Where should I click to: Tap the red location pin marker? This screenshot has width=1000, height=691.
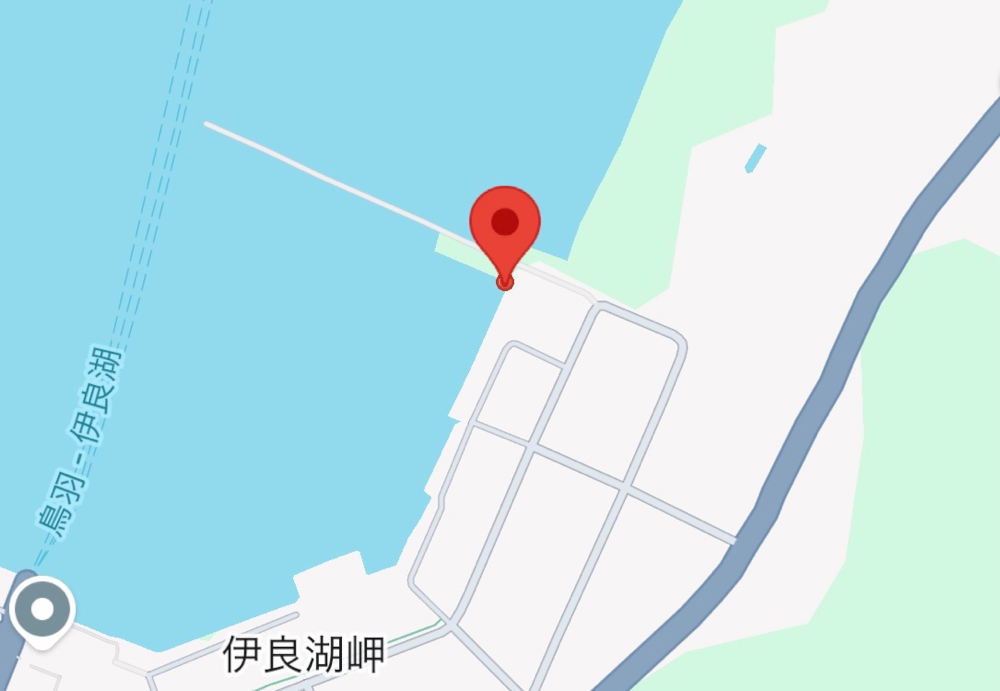tap(505, 226)
